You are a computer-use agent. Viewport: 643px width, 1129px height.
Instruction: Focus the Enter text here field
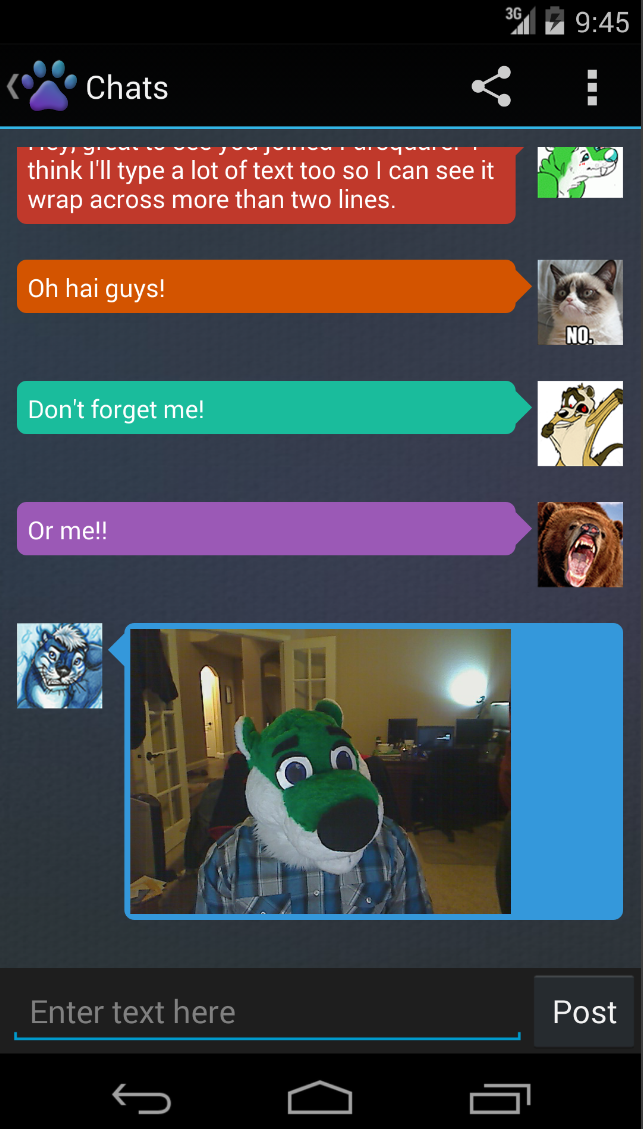click(x=267, y=1012)
